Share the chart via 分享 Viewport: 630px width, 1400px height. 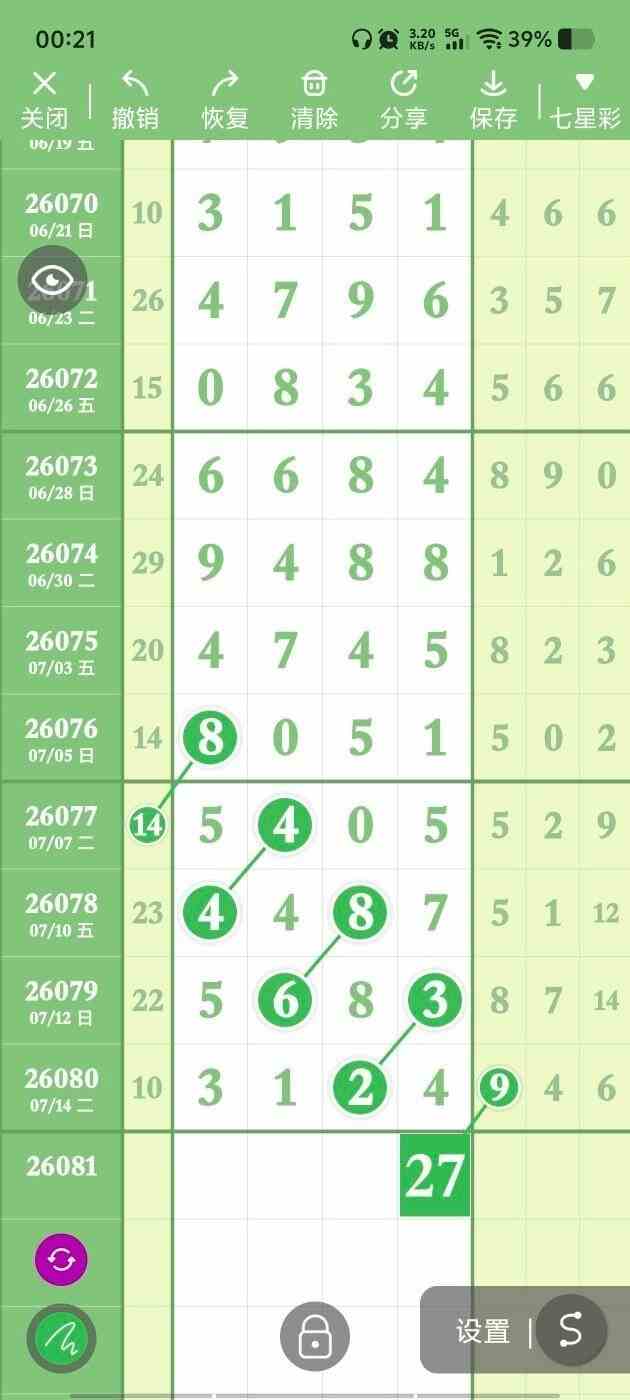pos(404,100)
